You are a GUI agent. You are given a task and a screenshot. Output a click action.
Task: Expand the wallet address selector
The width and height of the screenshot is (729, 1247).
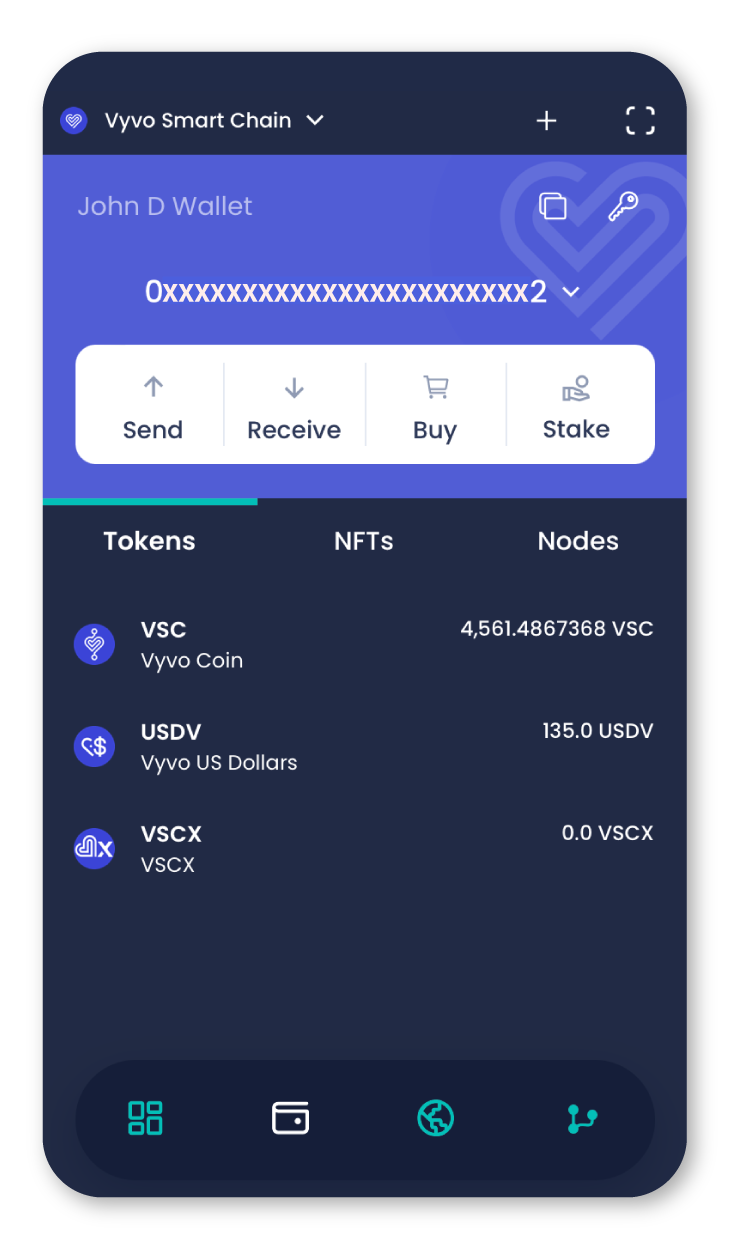coord(571,292)
